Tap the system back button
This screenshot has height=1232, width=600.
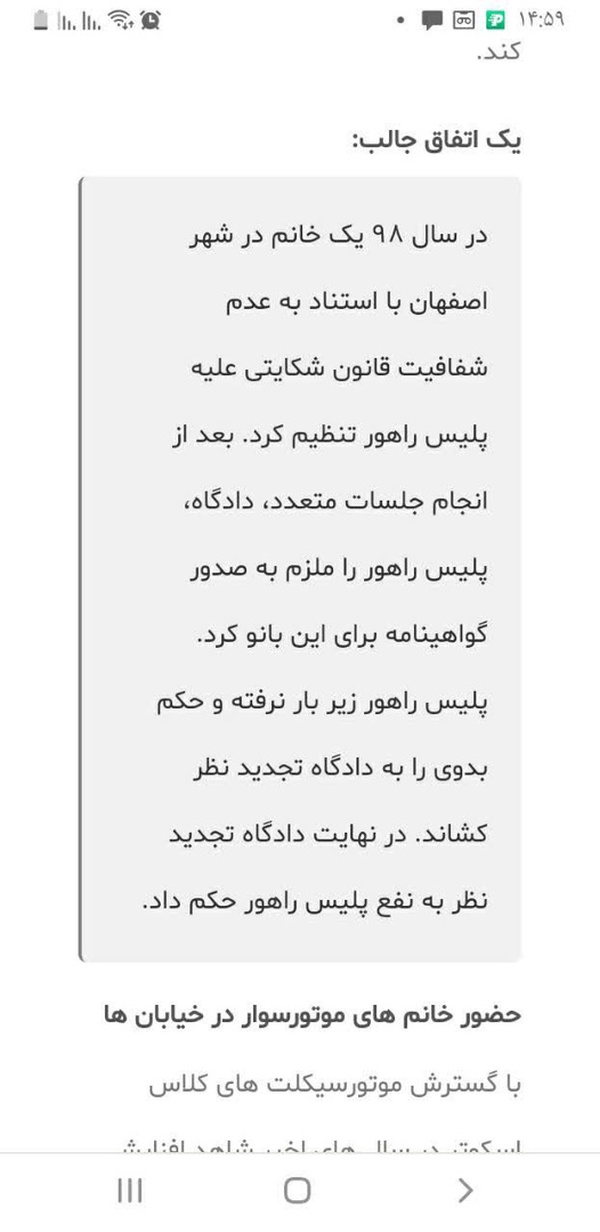point(464,1189)
